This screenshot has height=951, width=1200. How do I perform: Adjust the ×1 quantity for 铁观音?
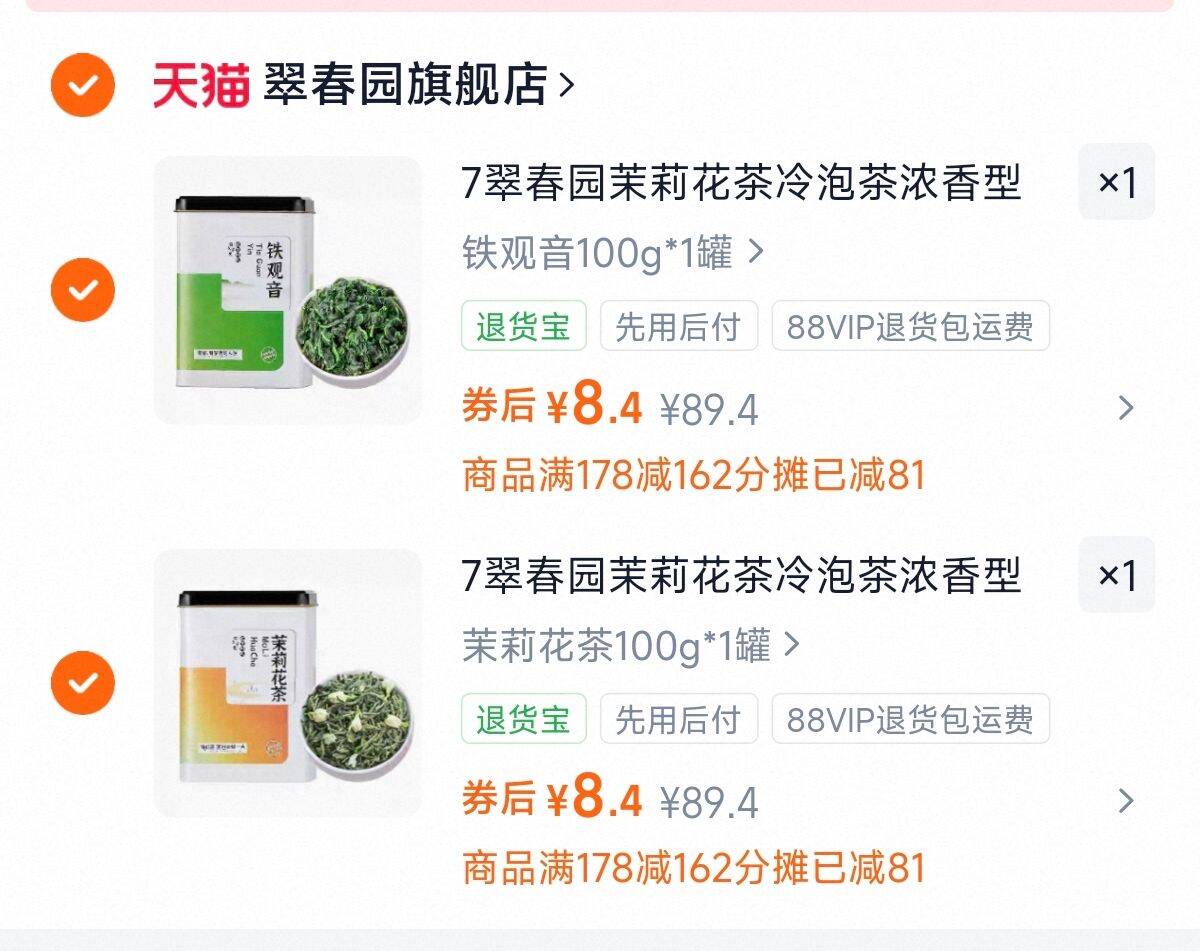click(x=1116, y=182)
